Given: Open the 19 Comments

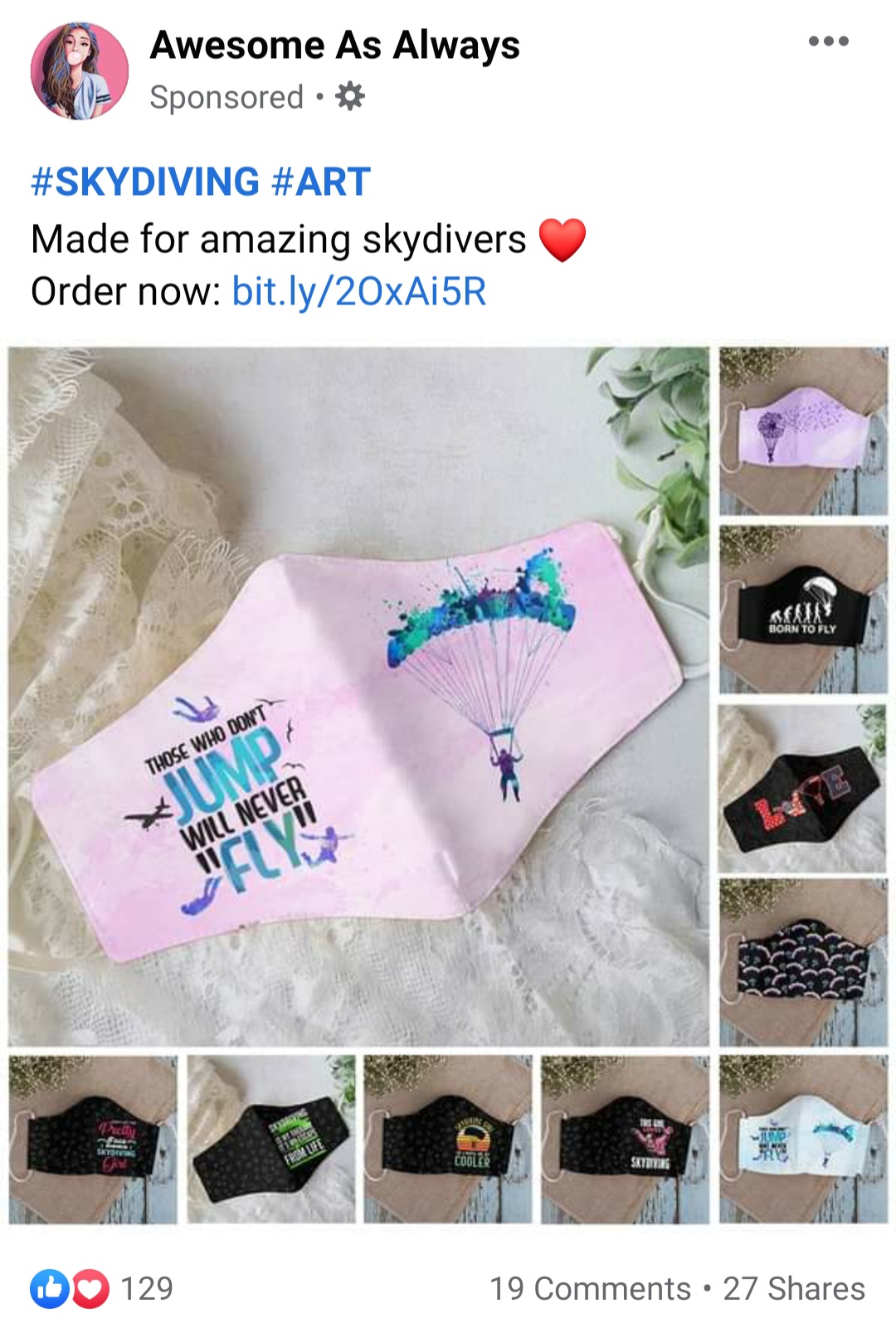Looking at the screenshot, I should pos(590,1288).
